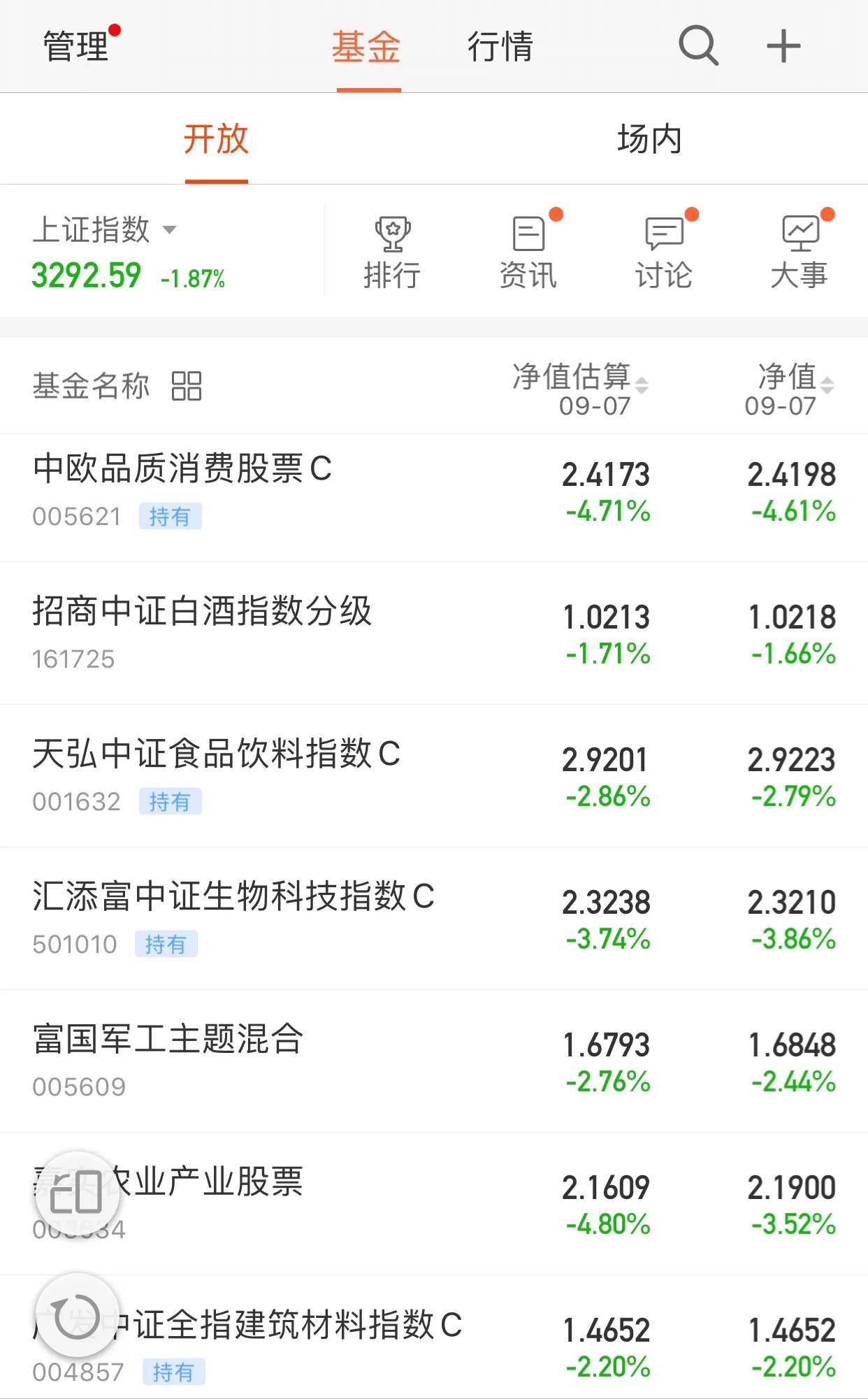Select the 开放 tab

click(216, 138)
